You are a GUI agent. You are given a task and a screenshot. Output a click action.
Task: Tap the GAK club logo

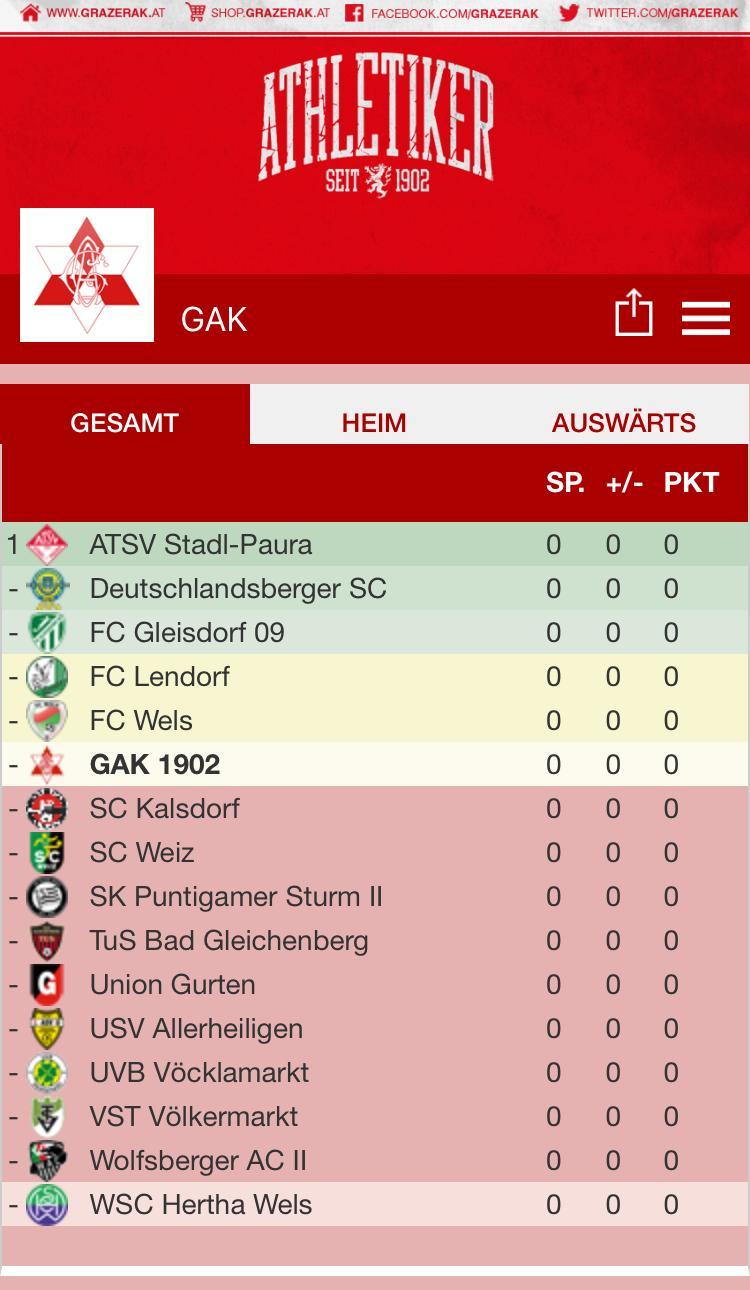pos(87,275)
